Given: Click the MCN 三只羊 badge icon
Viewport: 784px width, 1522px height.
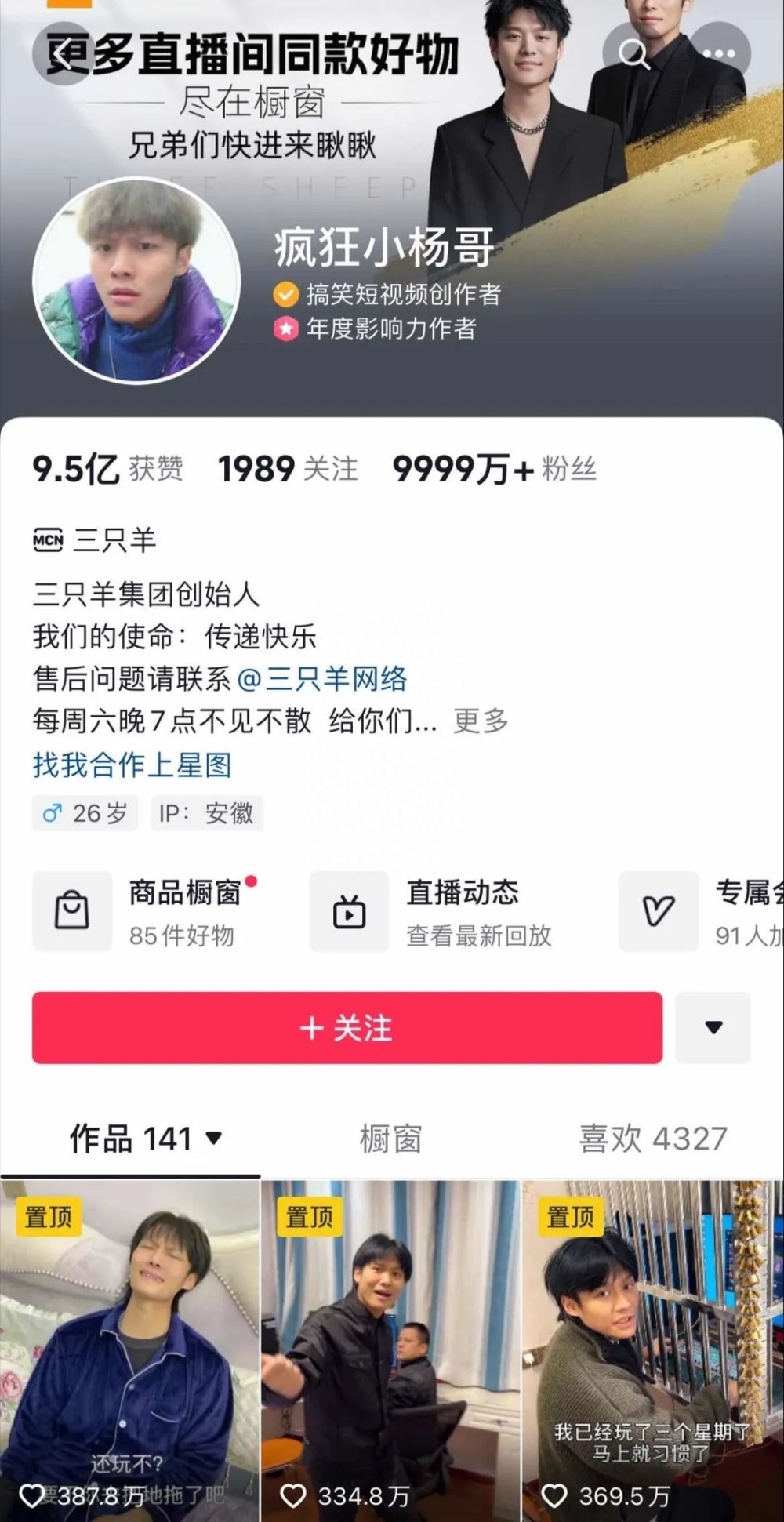Looking at the screenshot, I should click(49, 540).
